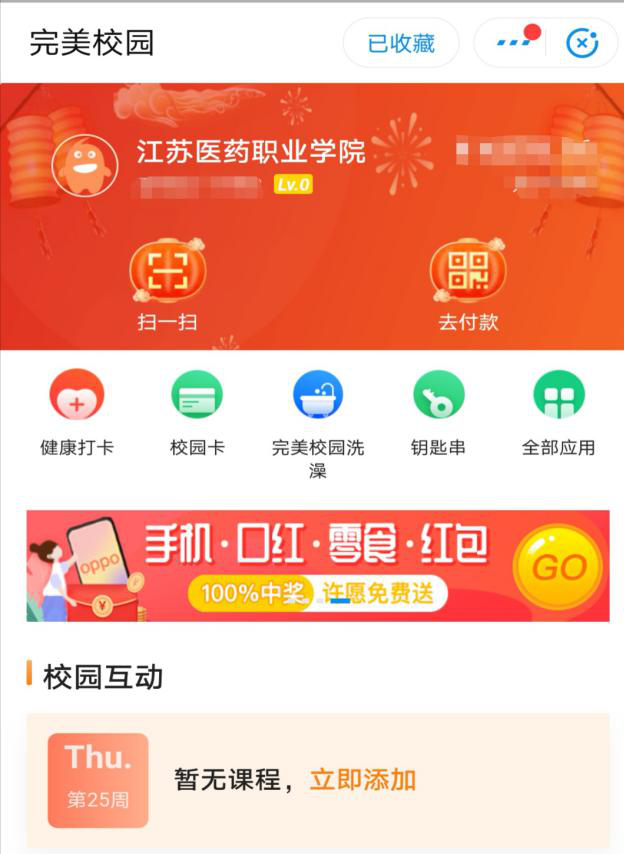625x854 pixels.
Task: Open the 手机·口红·零食·红包 promo banner
Action: click(x=317, y=566)
